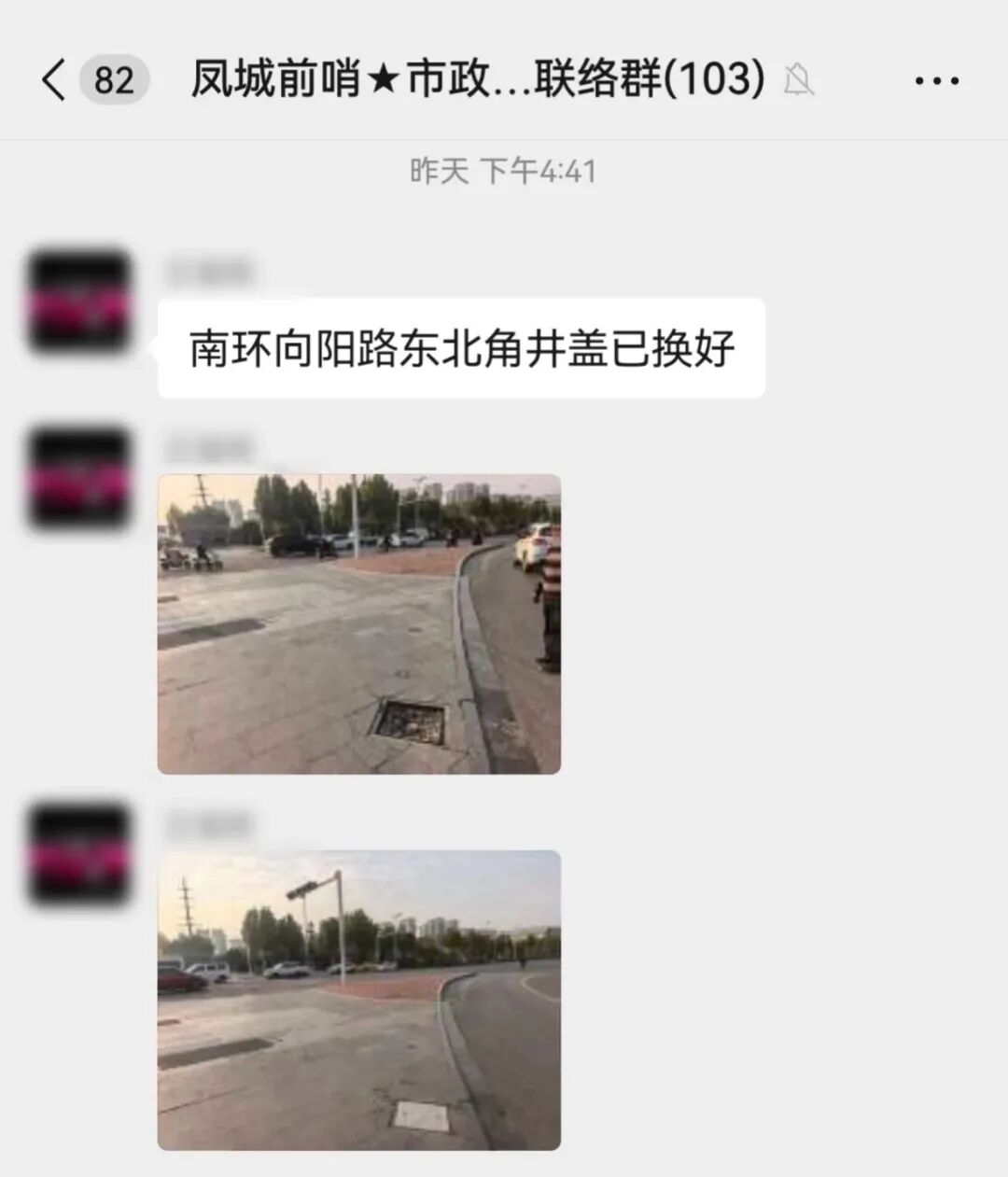Open the group chat overflow menu
The width and height of the screenshot is (1008, 1177).
pyautogui.click(x=936, y=81)
